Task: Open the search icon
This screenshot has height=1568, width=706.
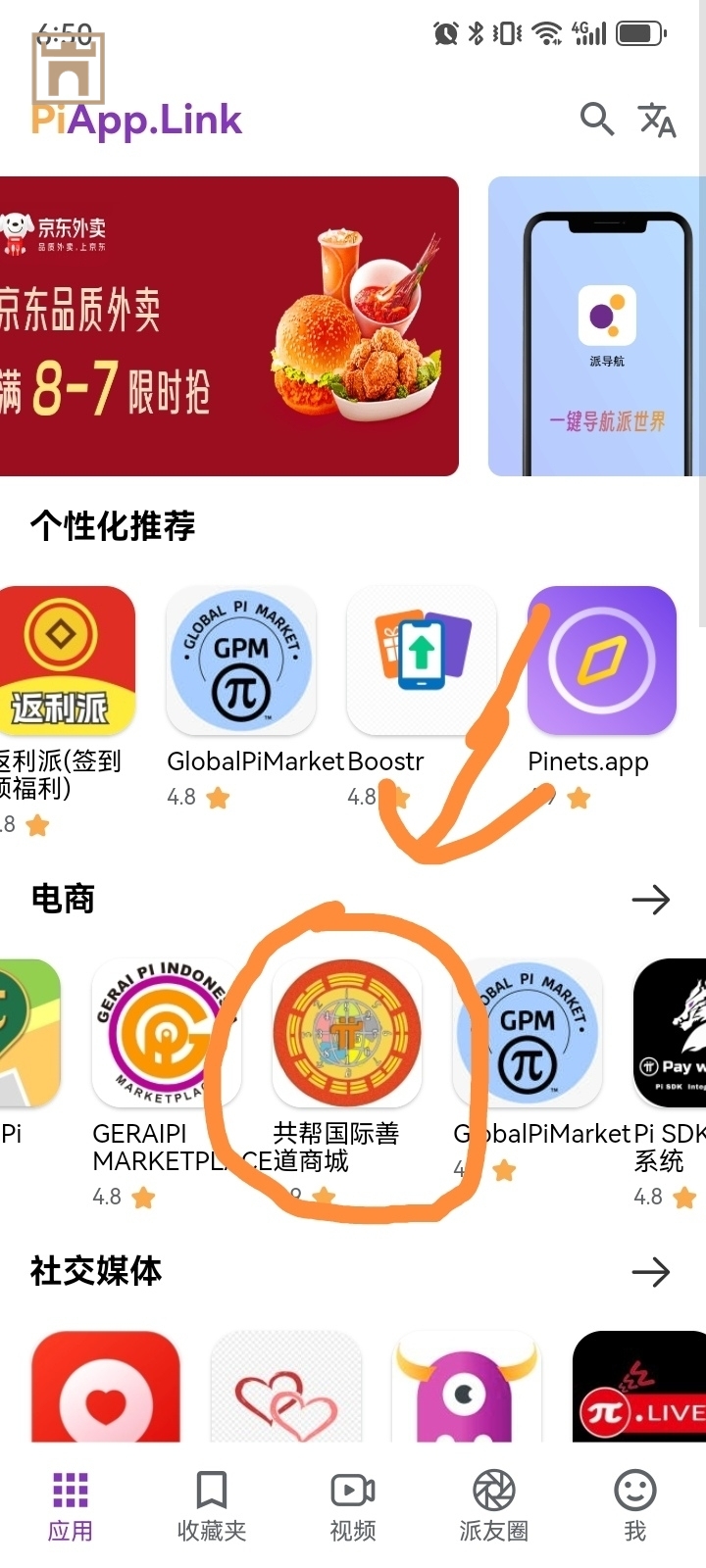Action: click(596, 119)
